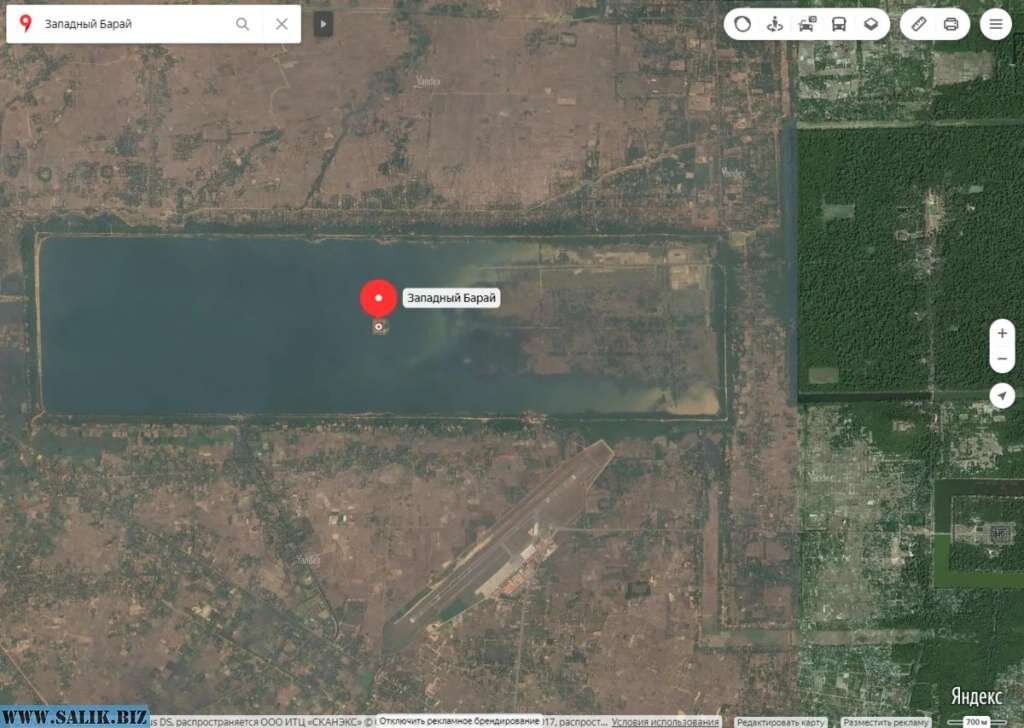1024x728 pixels.
Task: Tap the magnifier search icon
Action: tap(242, 24)
